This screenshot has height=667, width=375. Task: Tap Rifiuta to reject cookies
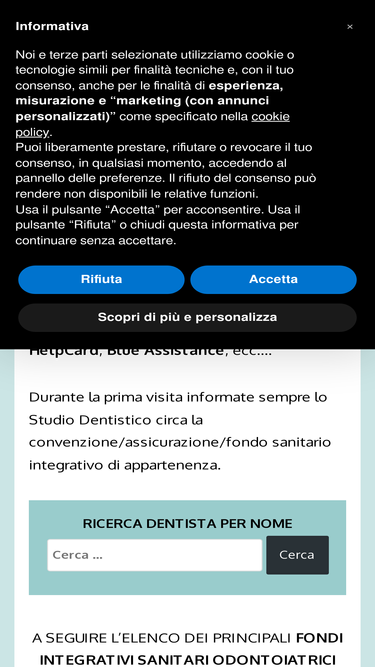tap(101, 279)
